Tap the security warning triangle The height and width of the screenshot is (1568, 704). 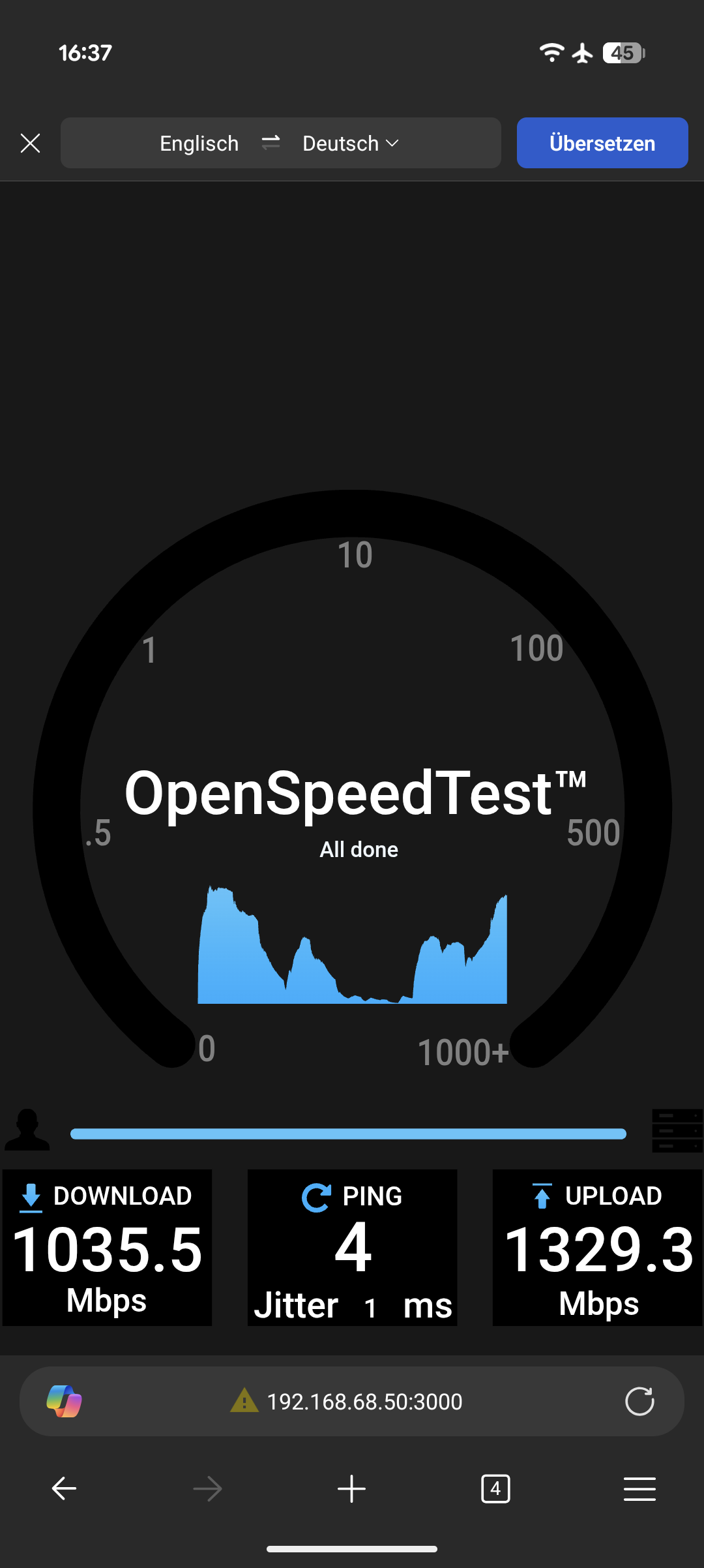(244, 1400)
